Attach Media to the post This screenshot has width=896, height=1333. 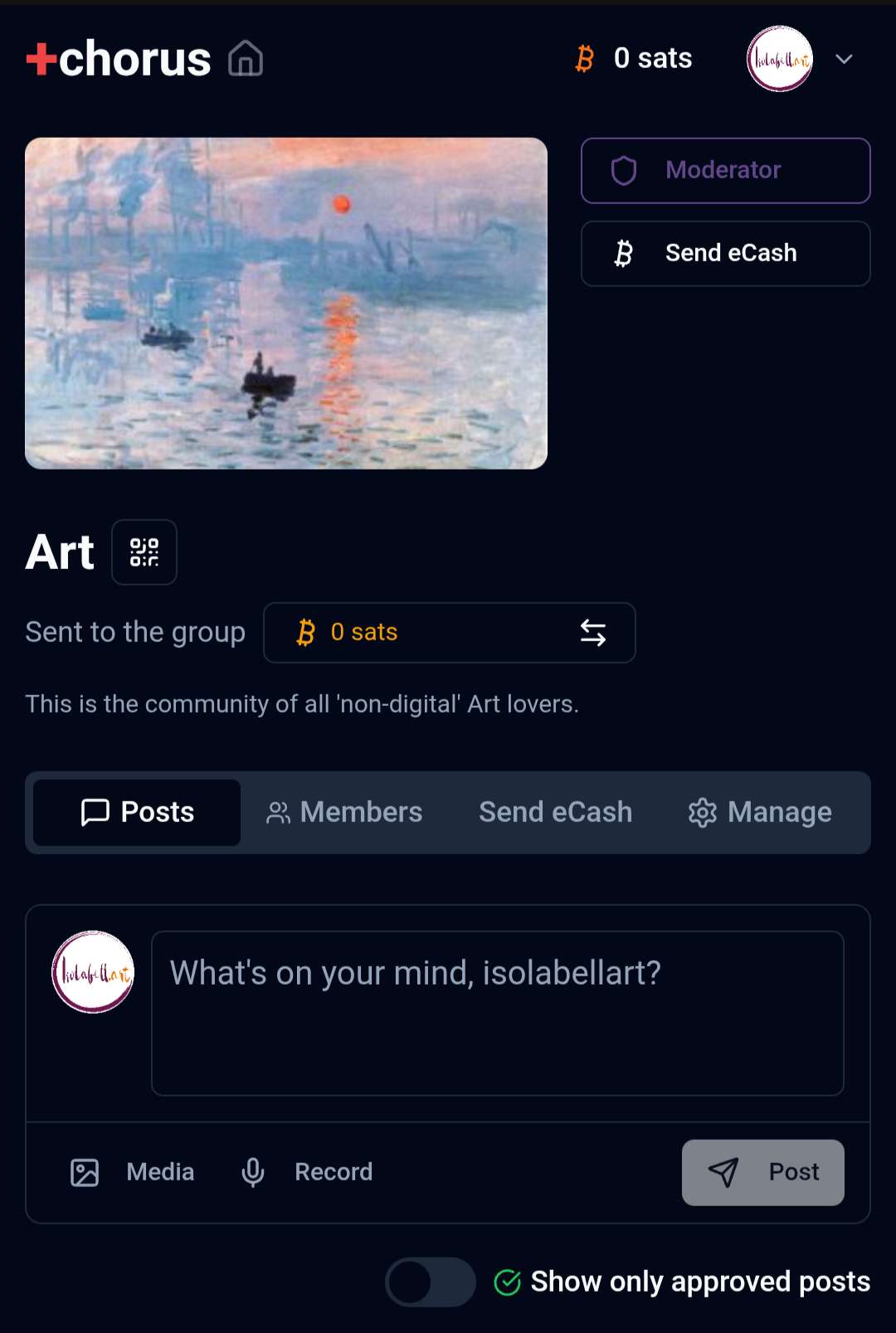click(133, 1172)
